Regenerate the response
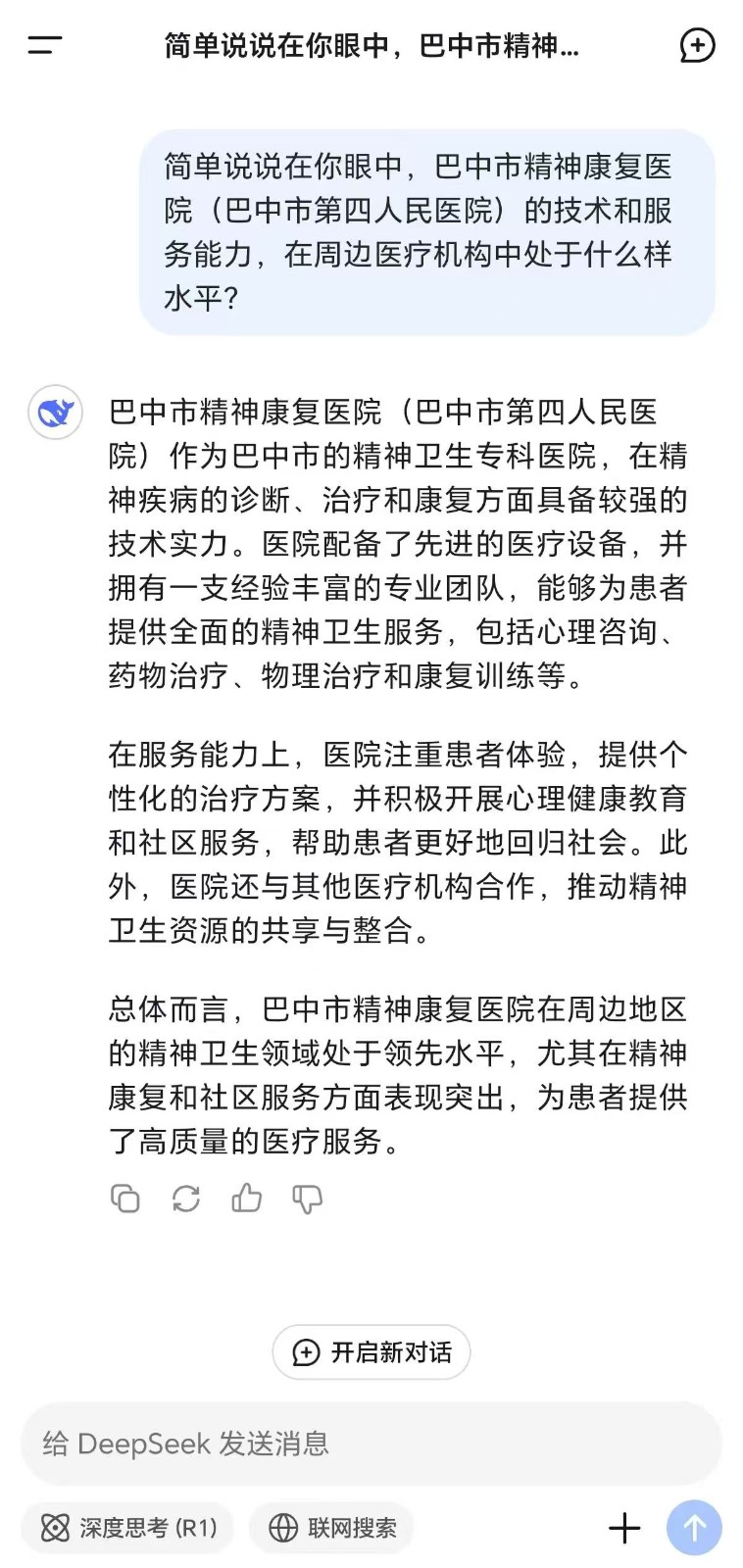Image resolution: width=743 pixels, height=1568 pixels. click(x=186, y=1199)
